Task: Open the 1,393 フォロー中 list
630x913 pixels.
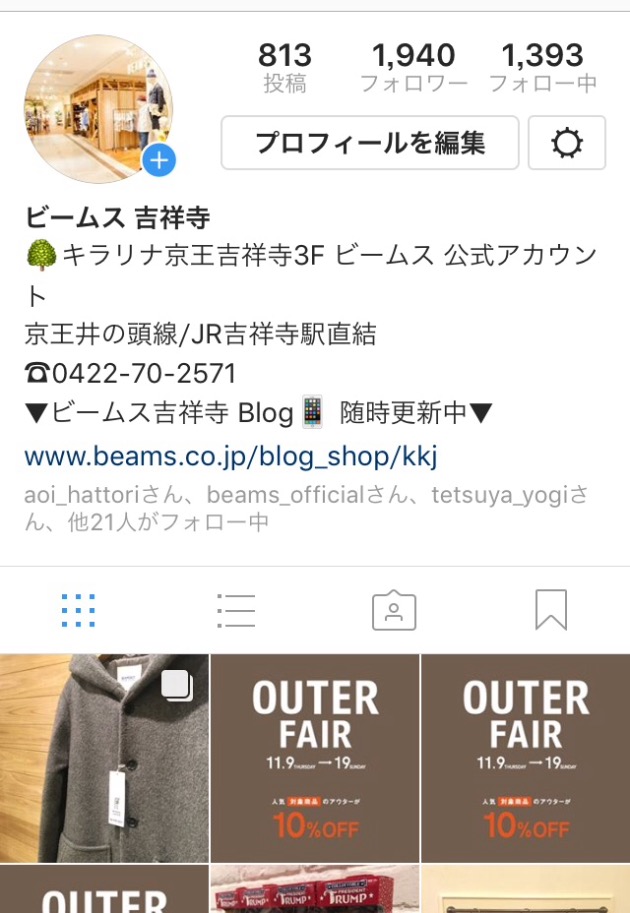Action: pos(541,67)
